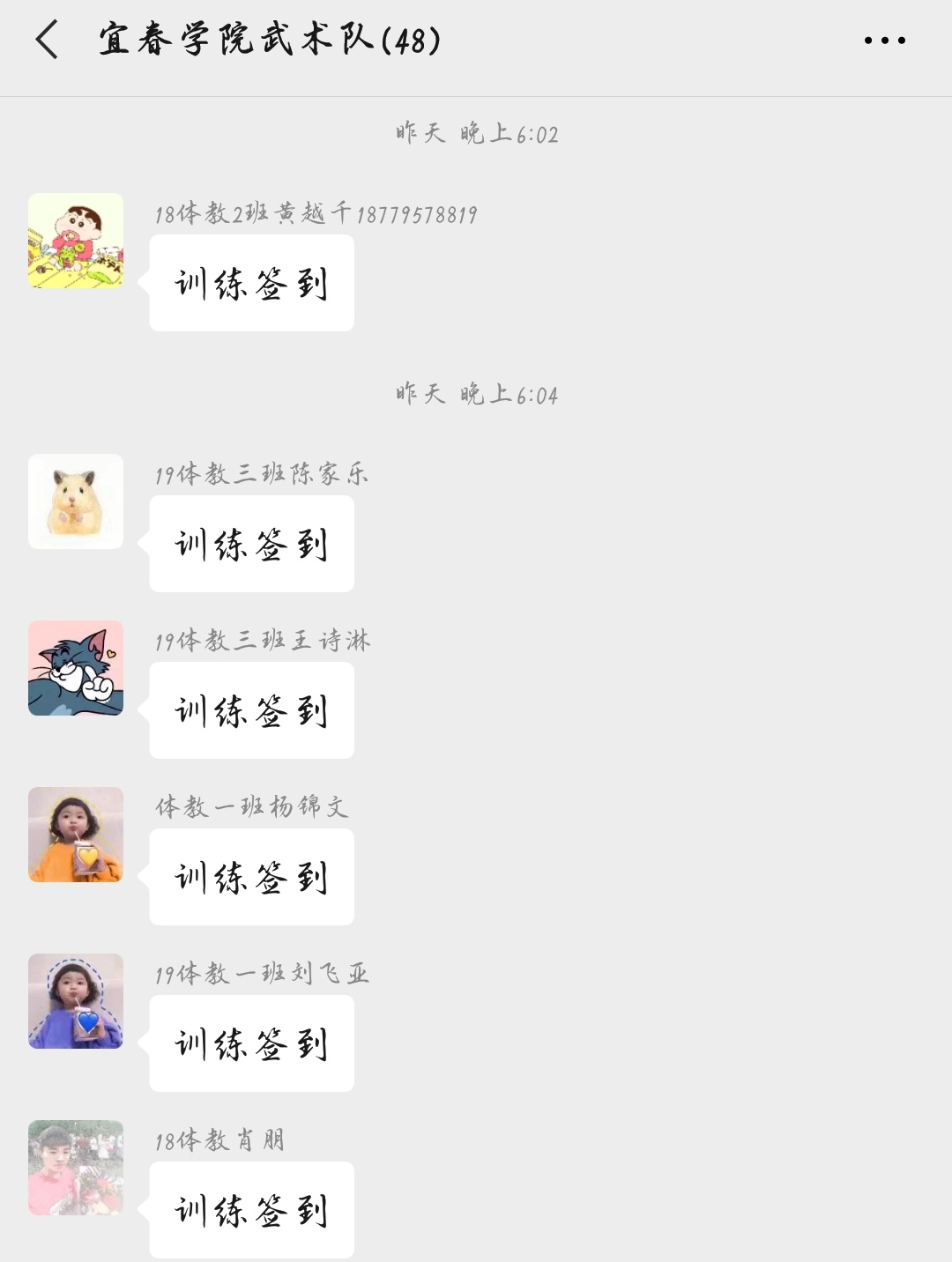The width and height of the screenshot is (952, 1262).
Task: View 刘飞亚's avatar profile
Action: click(76, 1001)
